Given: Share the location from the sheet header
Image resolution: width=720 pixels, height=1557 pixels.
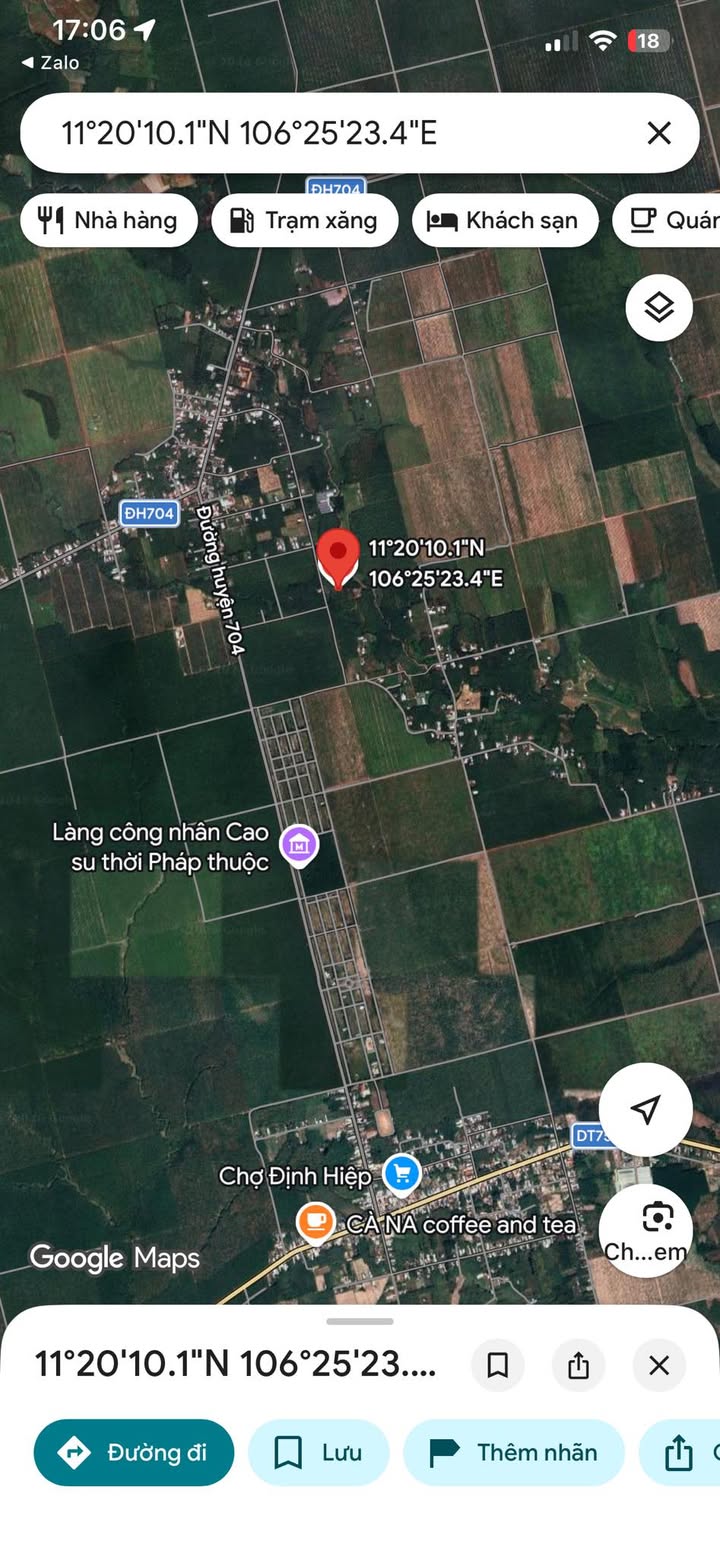Looking at the screenshot, I should [x=578, y=1365].
